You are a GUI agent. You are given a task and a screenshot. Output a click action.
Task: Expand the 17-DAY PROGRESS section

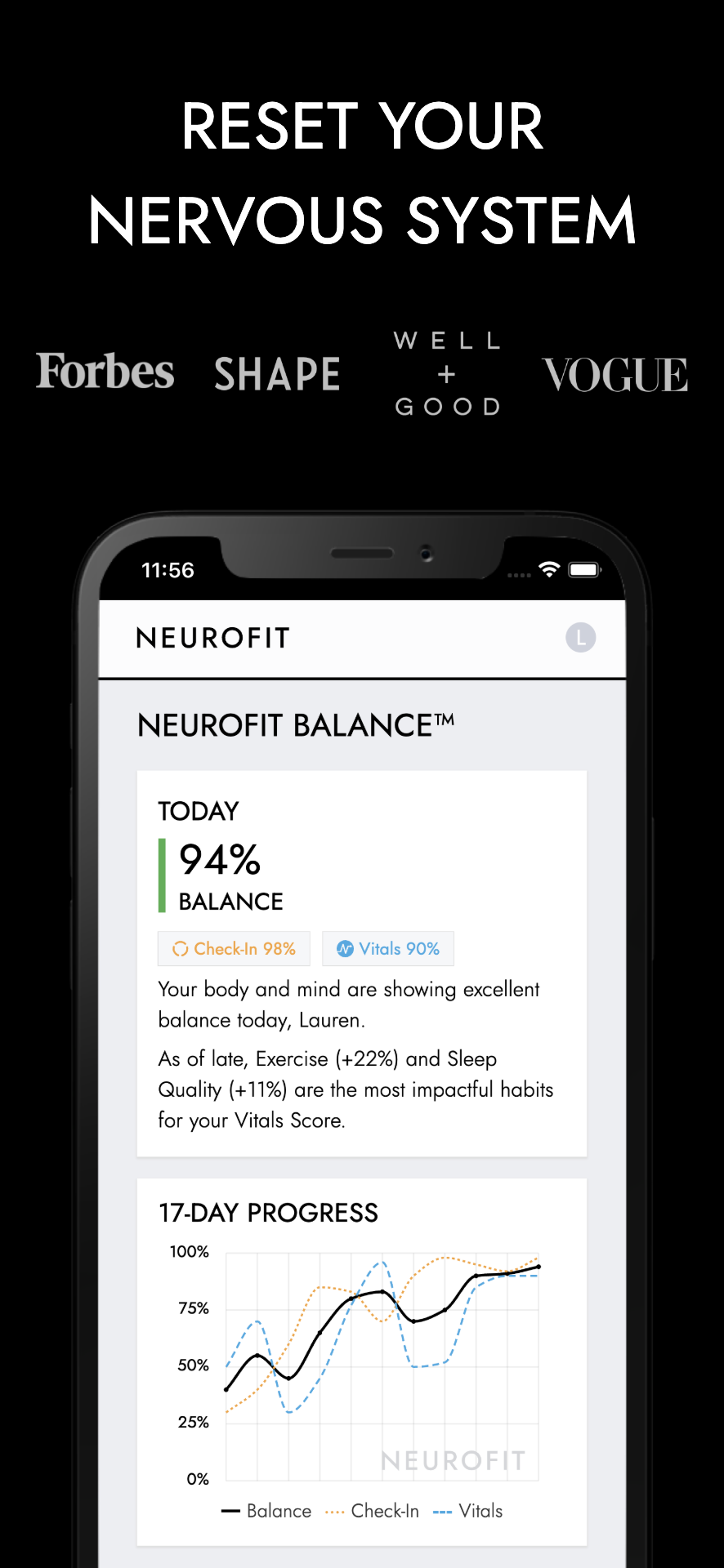coord(268,1213)
